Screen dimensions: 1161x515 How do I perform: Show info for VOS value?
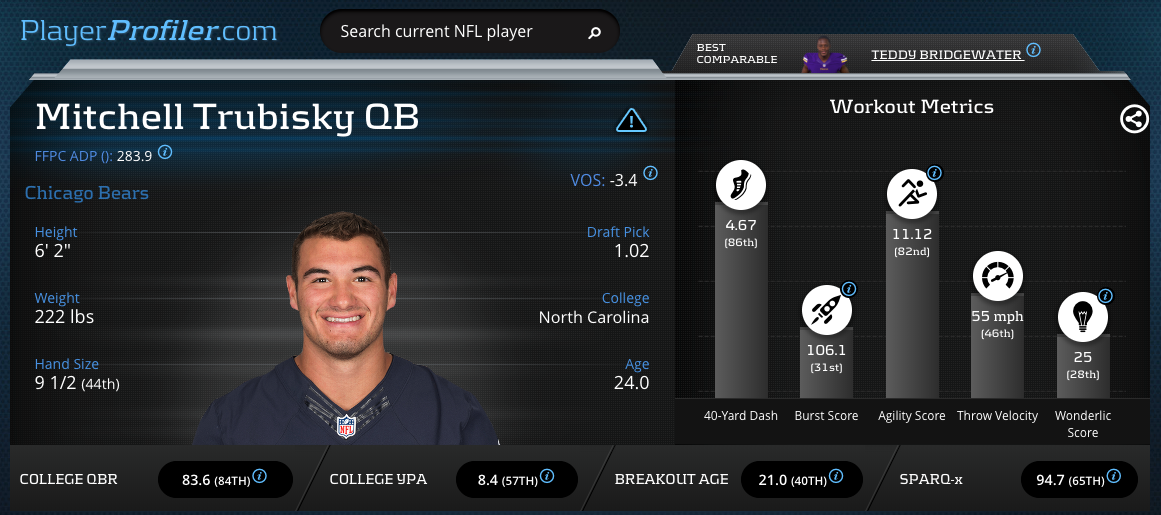pyautogui.click(x=650, y=173)
